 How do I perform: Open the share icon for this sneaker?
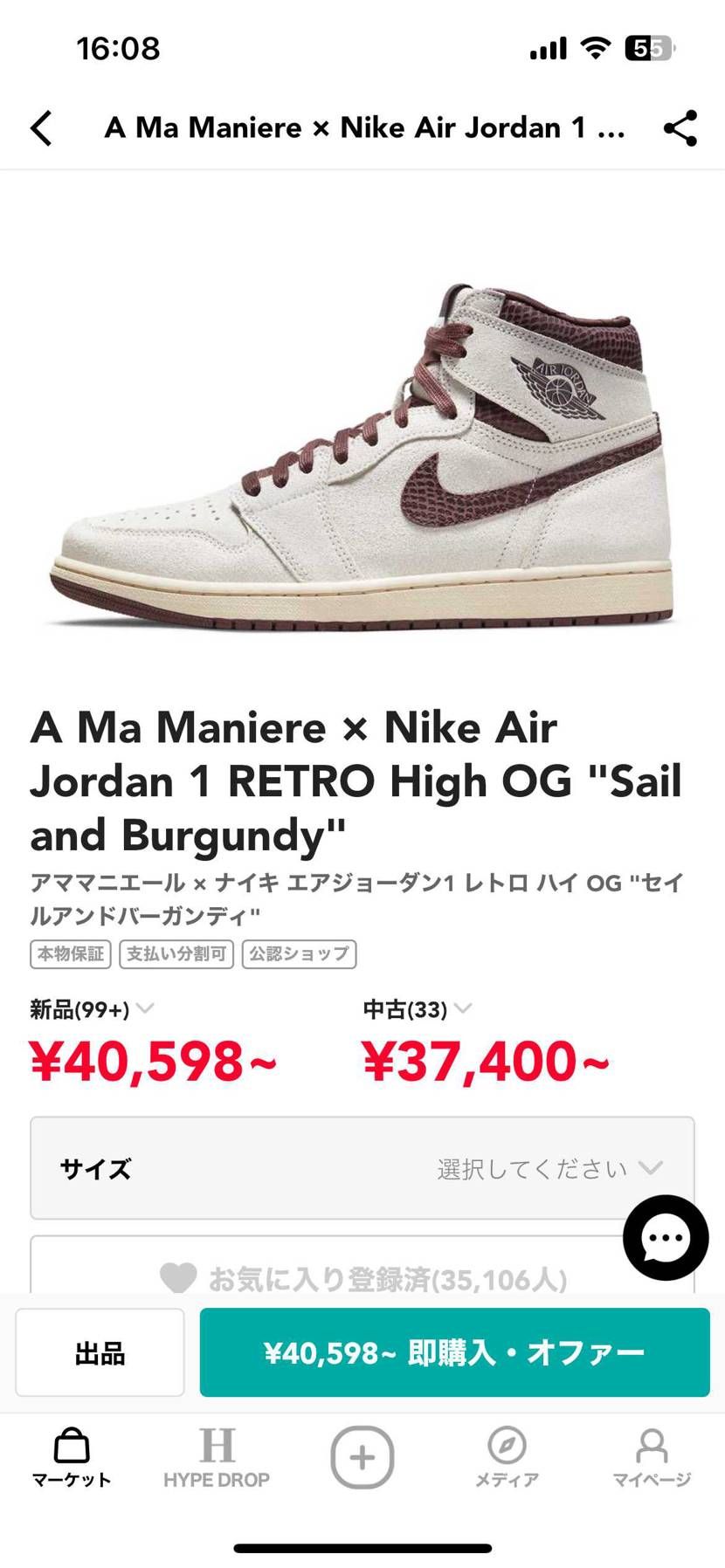(680, 127)
